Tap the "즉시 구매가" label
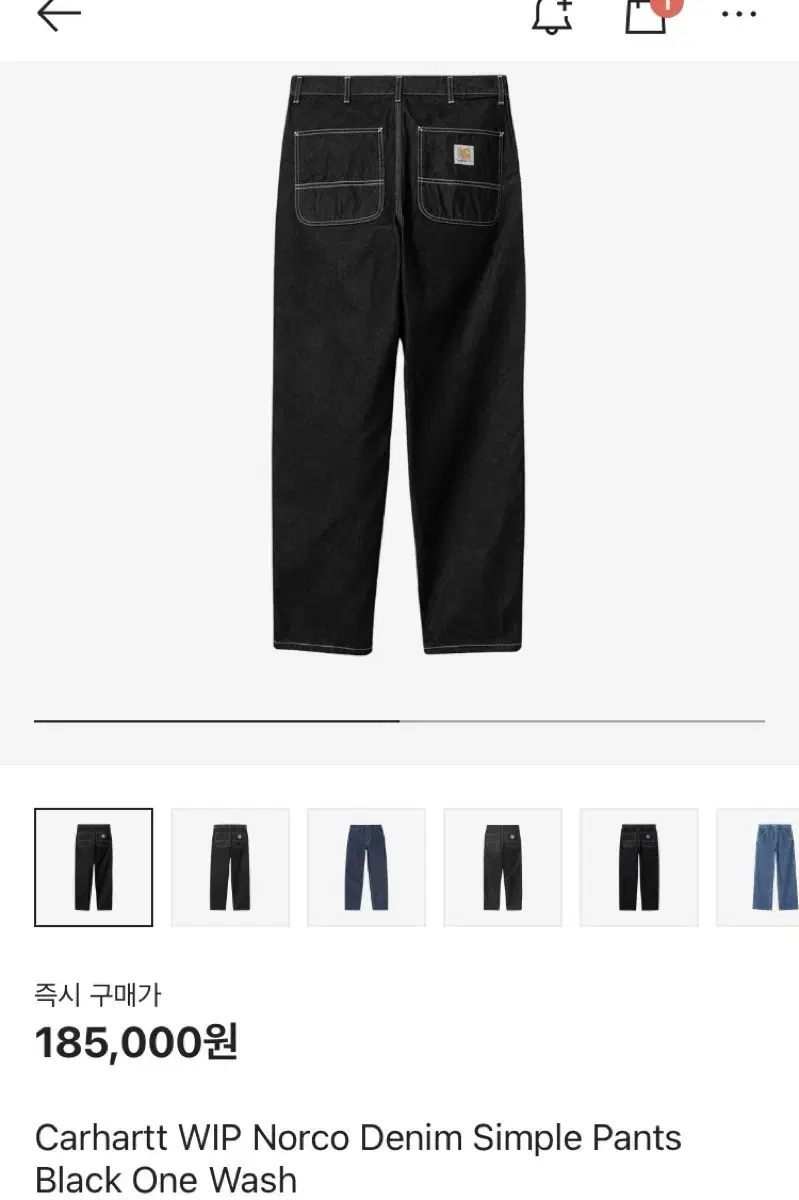This screenshot has width=799, height=1200. tap(101, 991)
